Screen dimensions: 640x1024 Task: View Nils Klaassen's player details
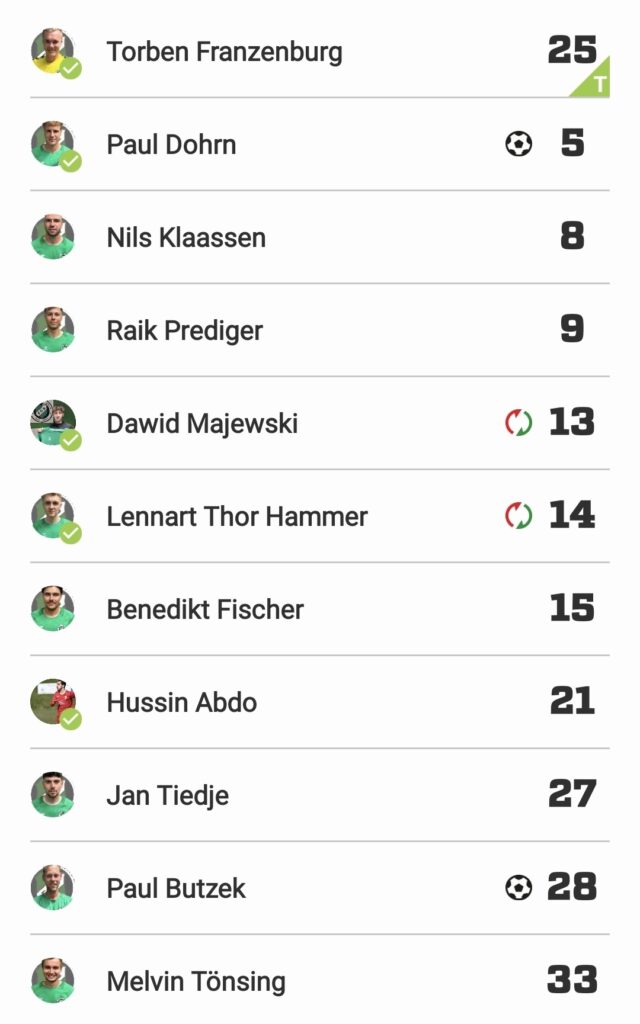tap(186, 238)
